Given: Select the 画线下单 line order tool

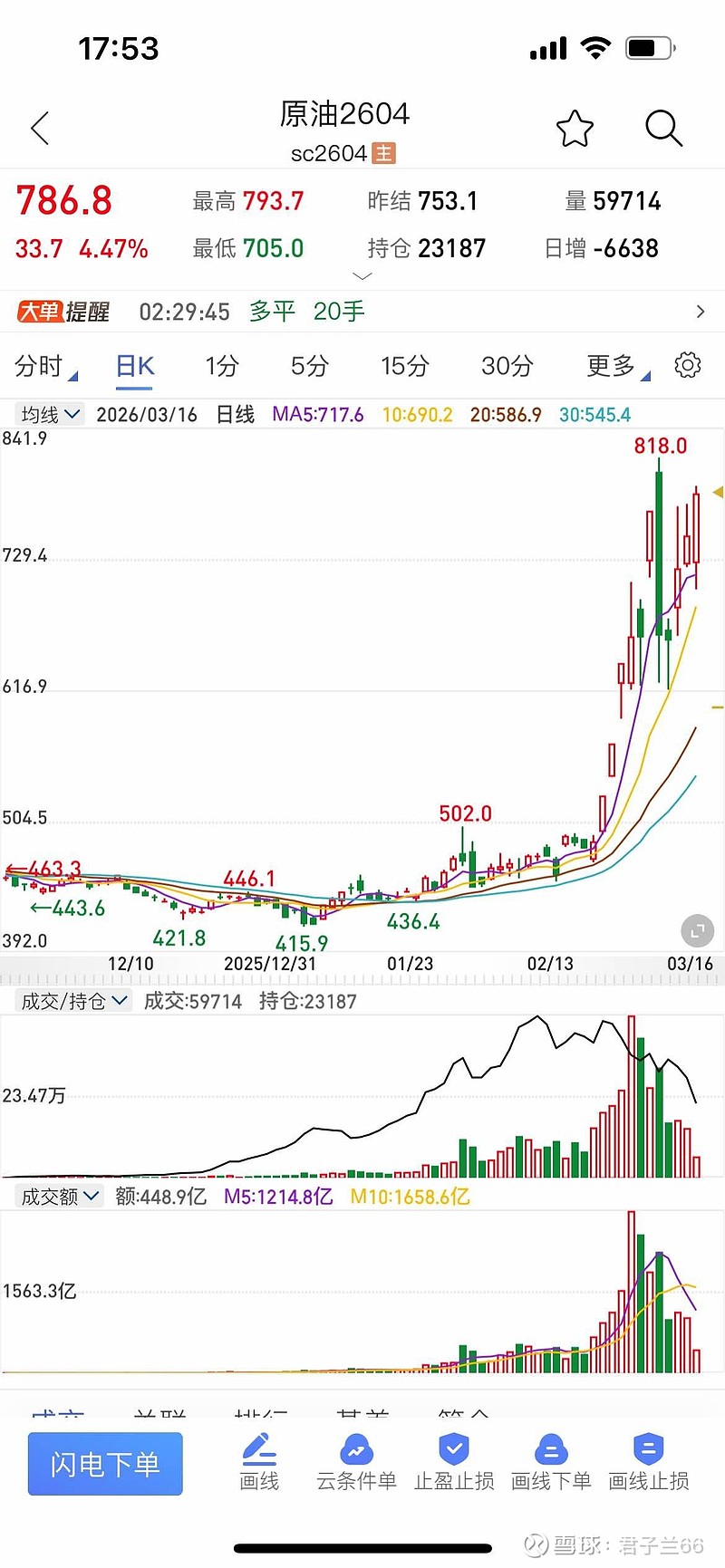Looking at the screenshot, I should tap(550, 1463).
